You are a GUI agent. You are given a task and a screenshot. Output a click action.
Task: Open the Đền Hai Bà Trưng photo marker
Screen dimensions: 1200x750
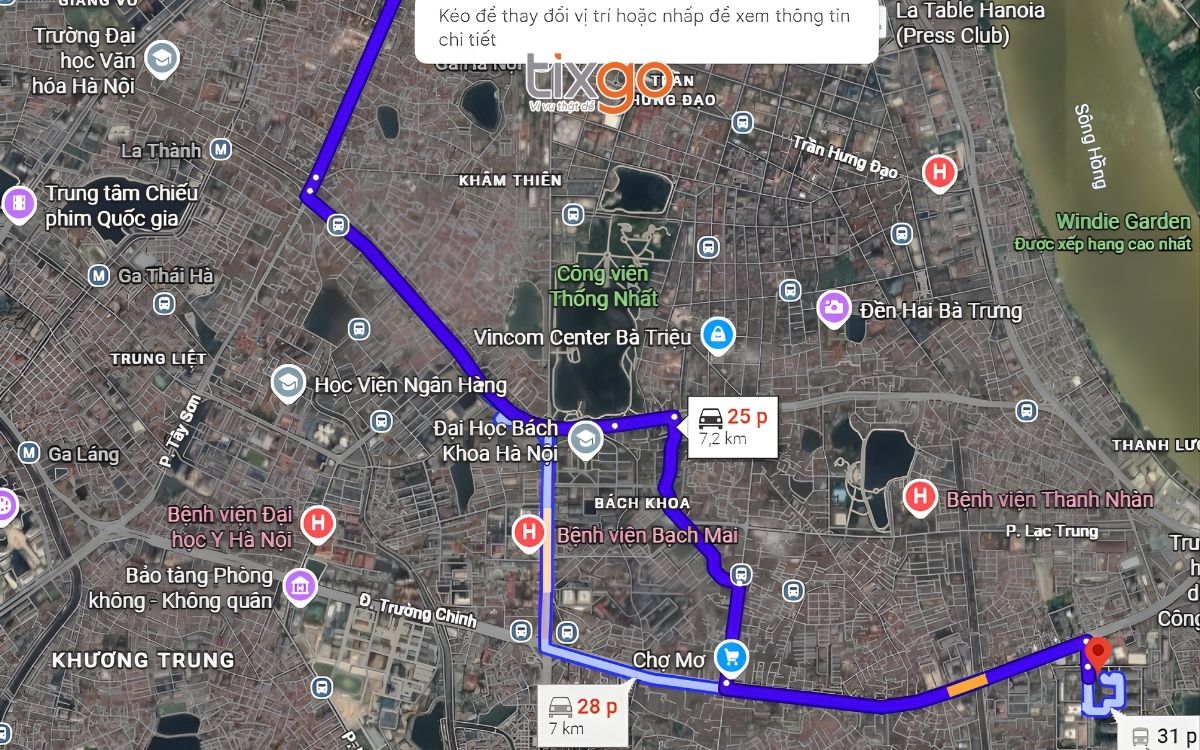coord(832,309)
